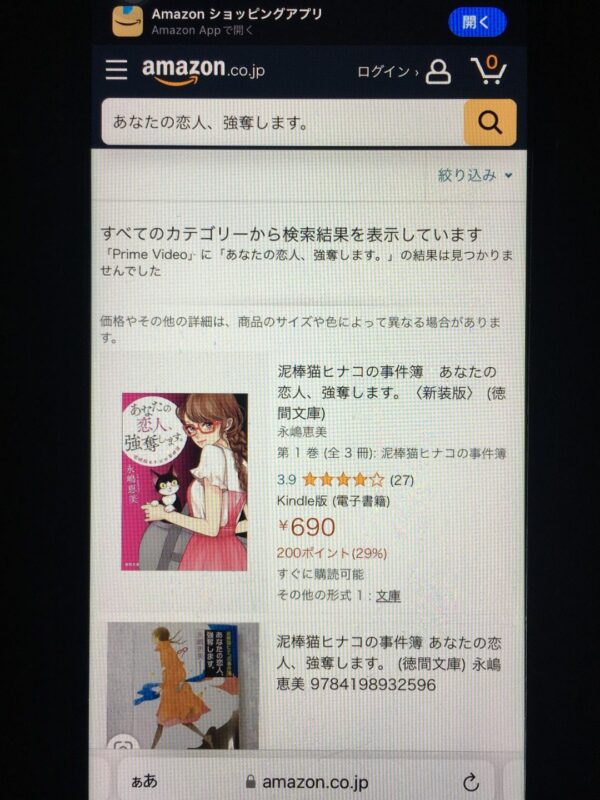The height and width of the screenshot is (800, 600).
Task: Tap the orange search magnifier button
Action: click(x=490, y=123)
